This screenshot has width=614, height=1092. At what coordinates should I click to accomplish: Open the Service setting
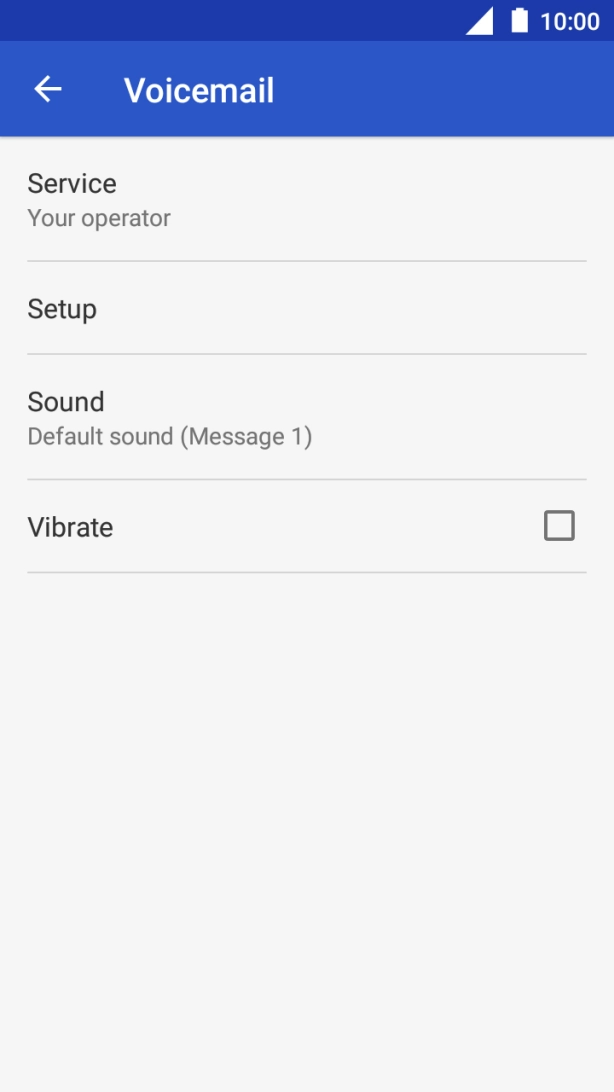coord(306,200)
